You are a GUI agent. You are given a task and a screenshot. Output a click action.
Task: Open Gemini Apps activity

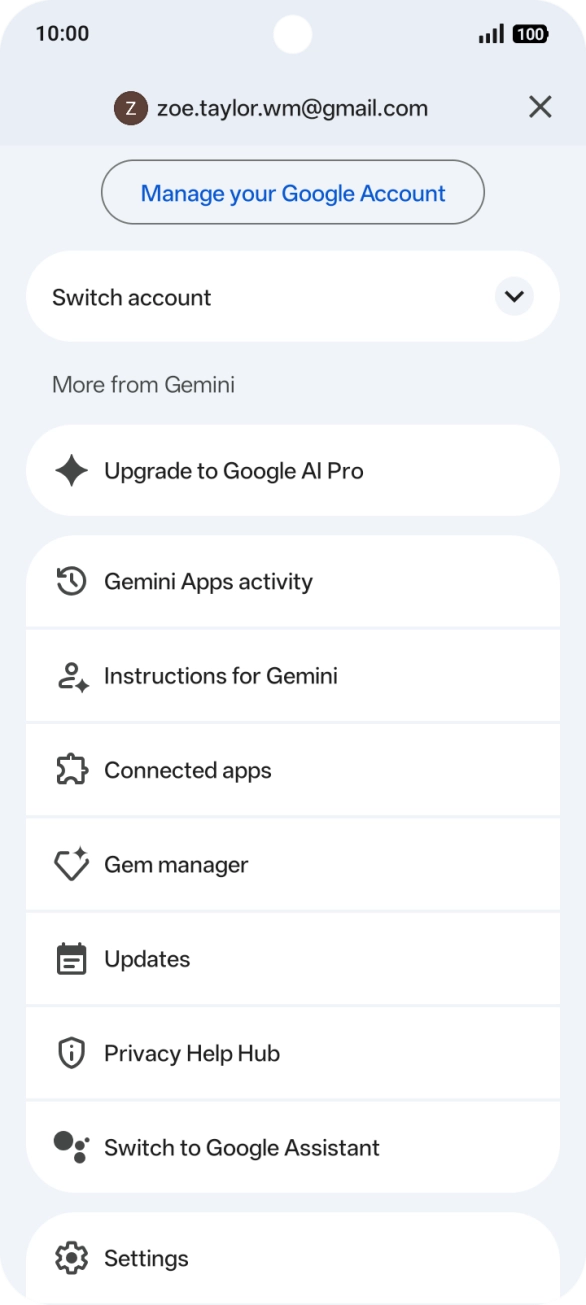point(293,582)
